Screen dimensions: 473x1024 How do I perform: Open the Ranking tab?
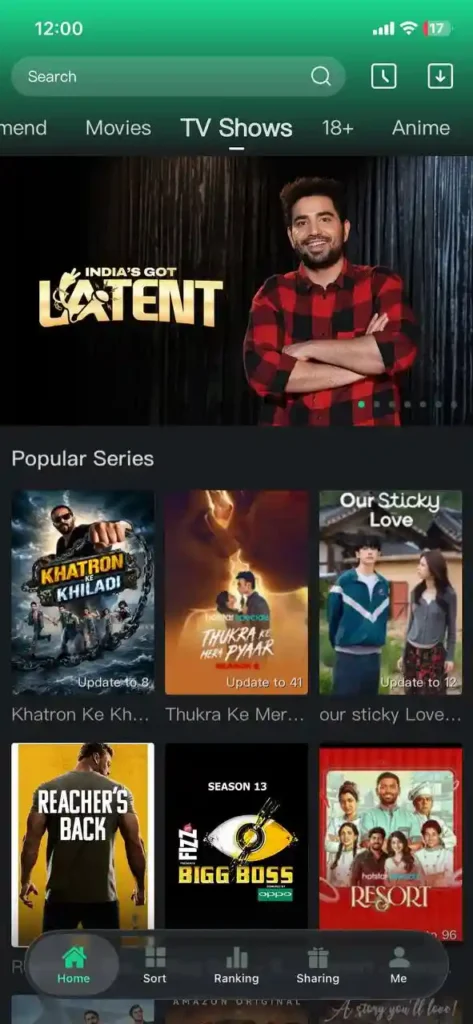coord(236,965)
